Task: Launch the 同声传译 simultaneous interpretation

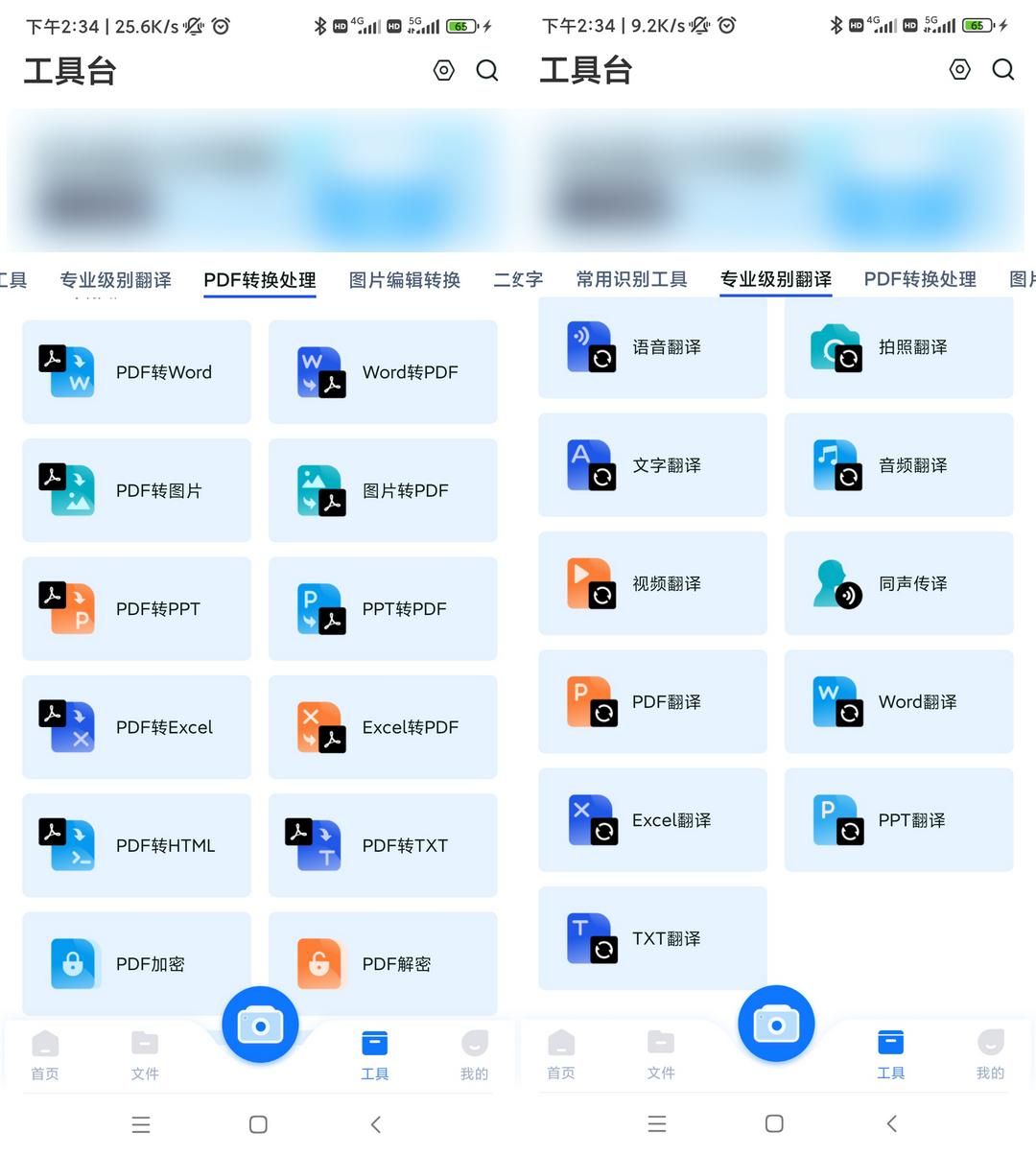Action: pos(899,583)
